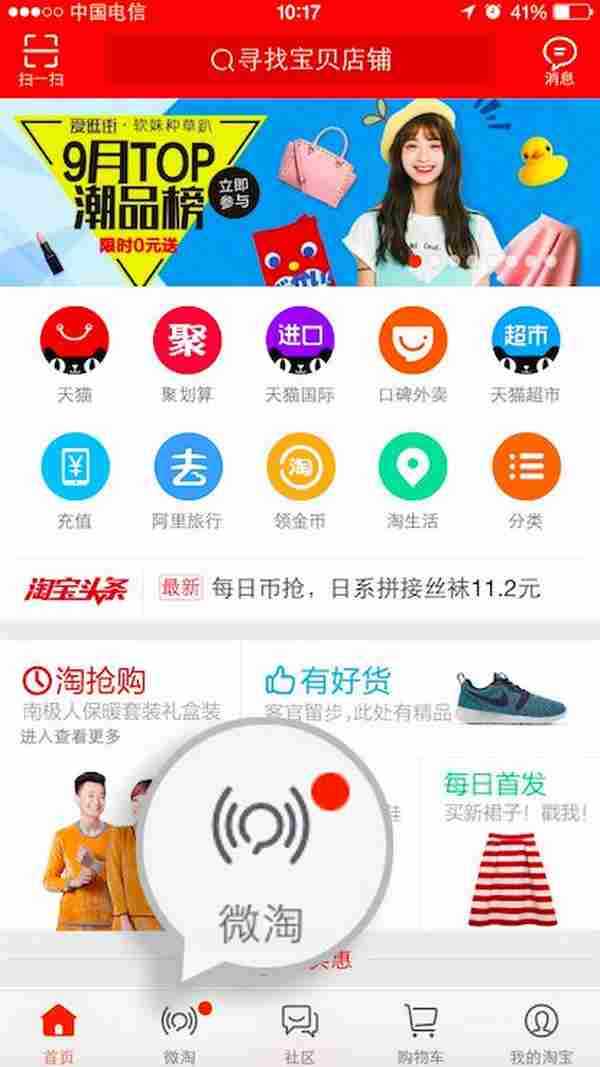Open the 扫一扫 scanner
Screen dimensions: 600x1067
click(39, 58)
